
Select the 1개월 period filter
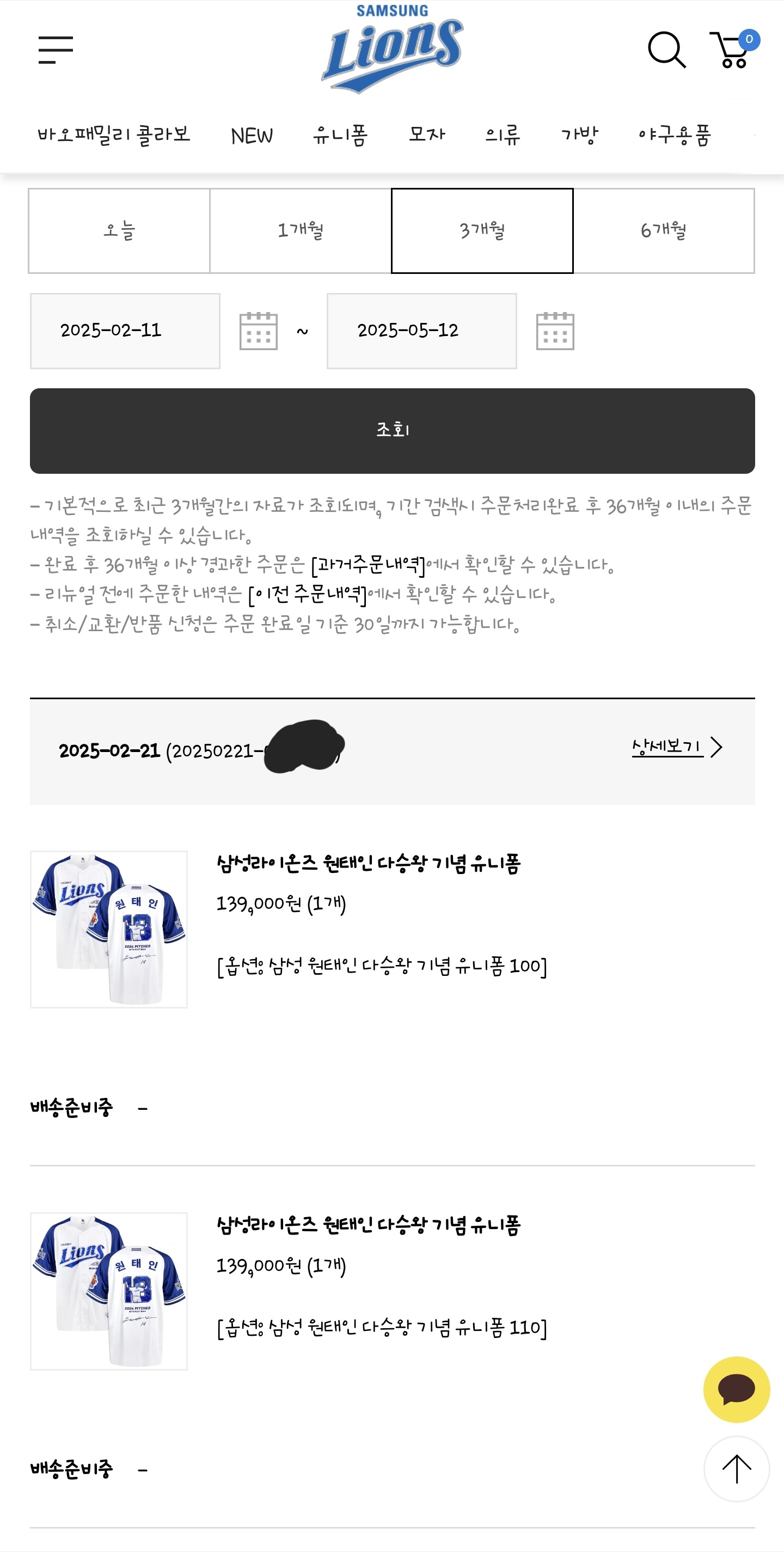pos(301,231)
